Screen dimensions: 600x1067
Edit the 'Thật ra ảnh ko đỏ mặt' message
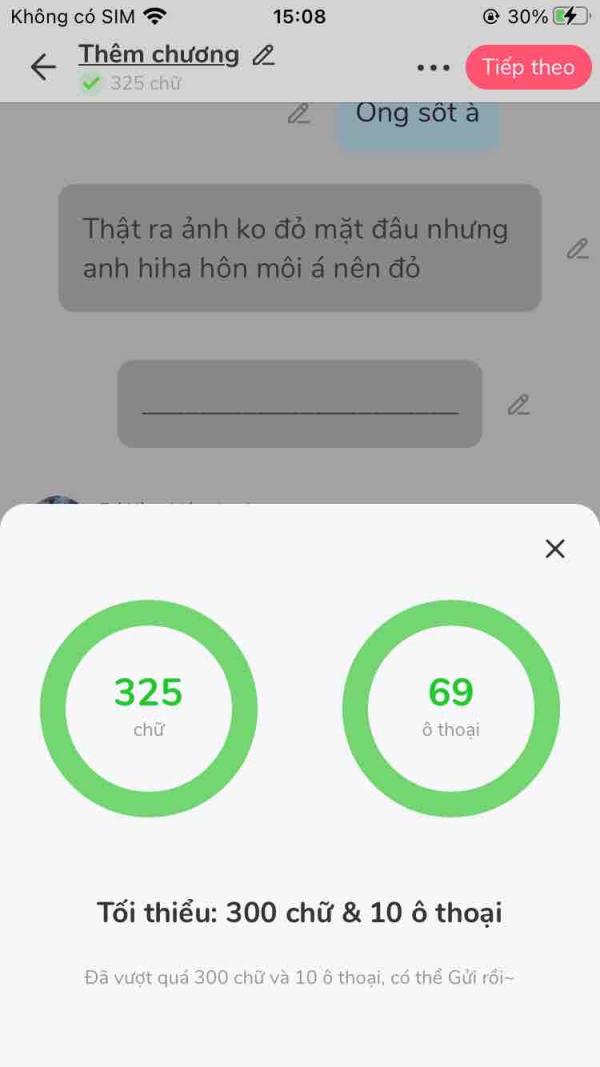tap(577, 249)
